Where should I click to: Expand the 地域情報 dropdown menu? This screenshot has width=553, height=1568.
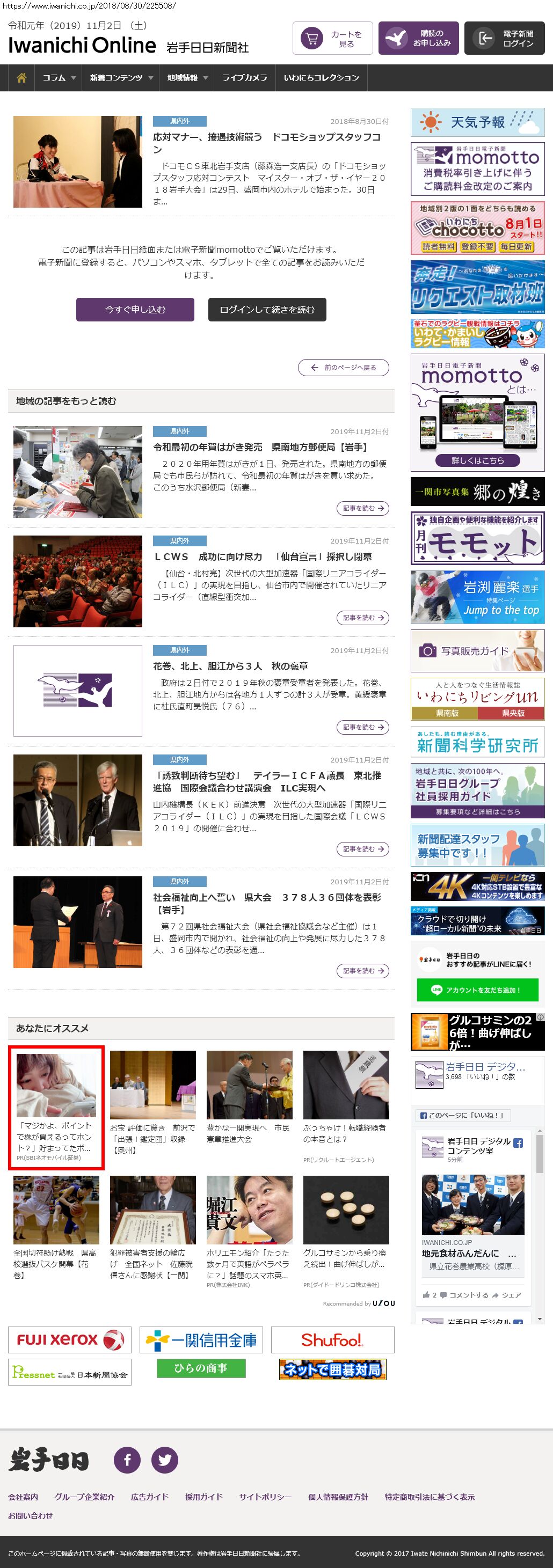pos(187,78)
